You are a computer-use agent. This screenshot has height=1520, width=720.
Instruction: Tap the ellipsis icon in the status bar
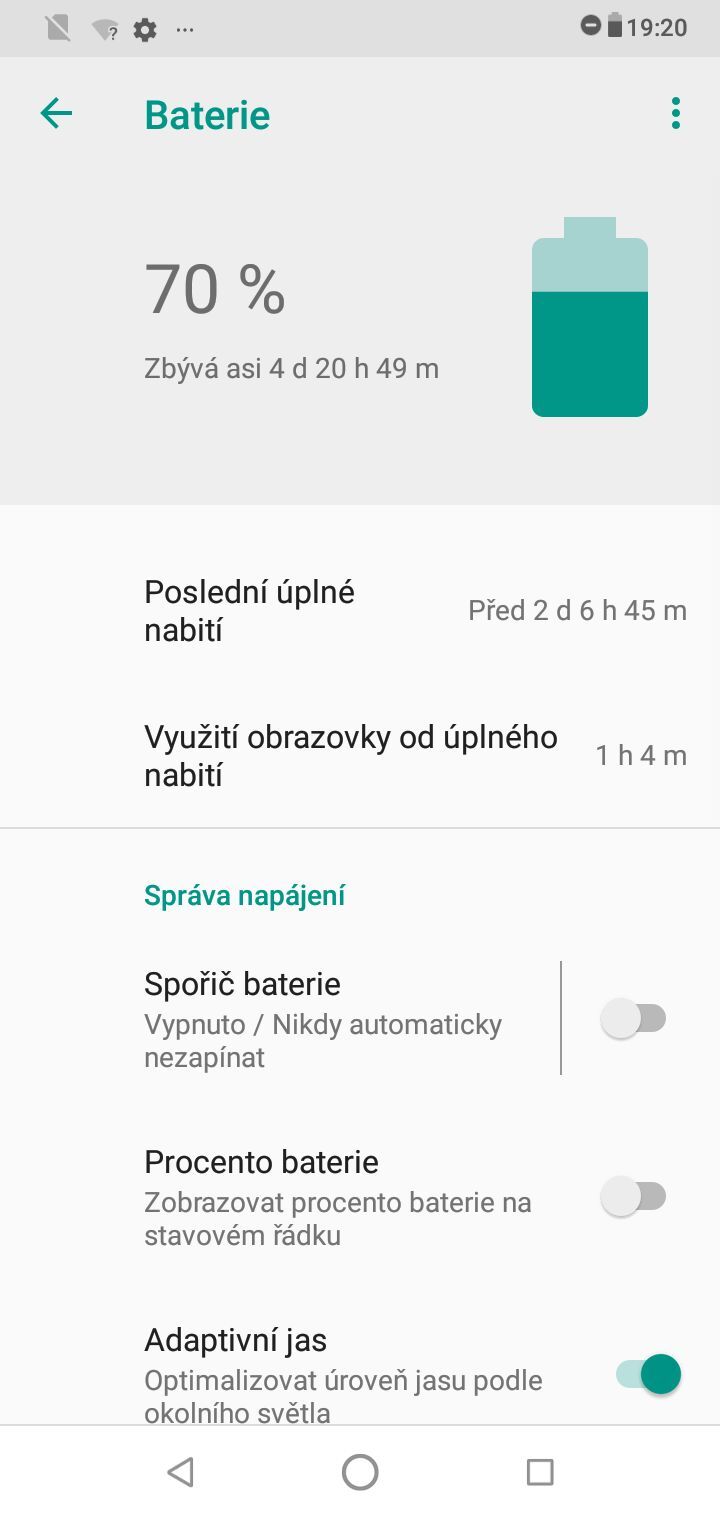185,30
